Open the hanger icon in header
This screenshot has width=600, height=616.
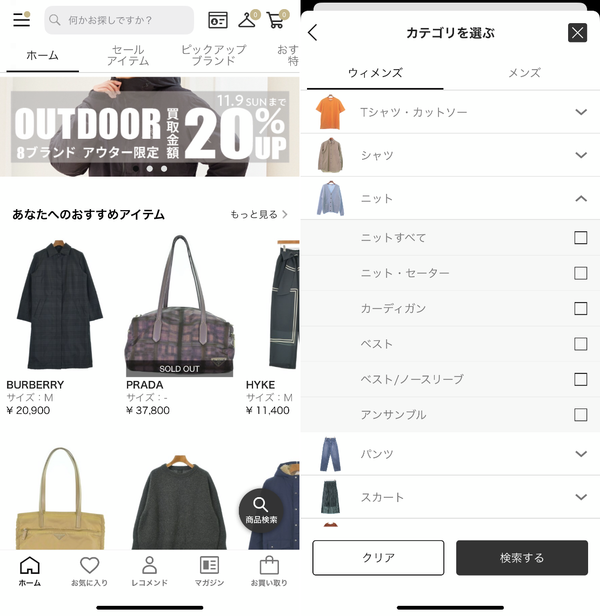point(248,20)
